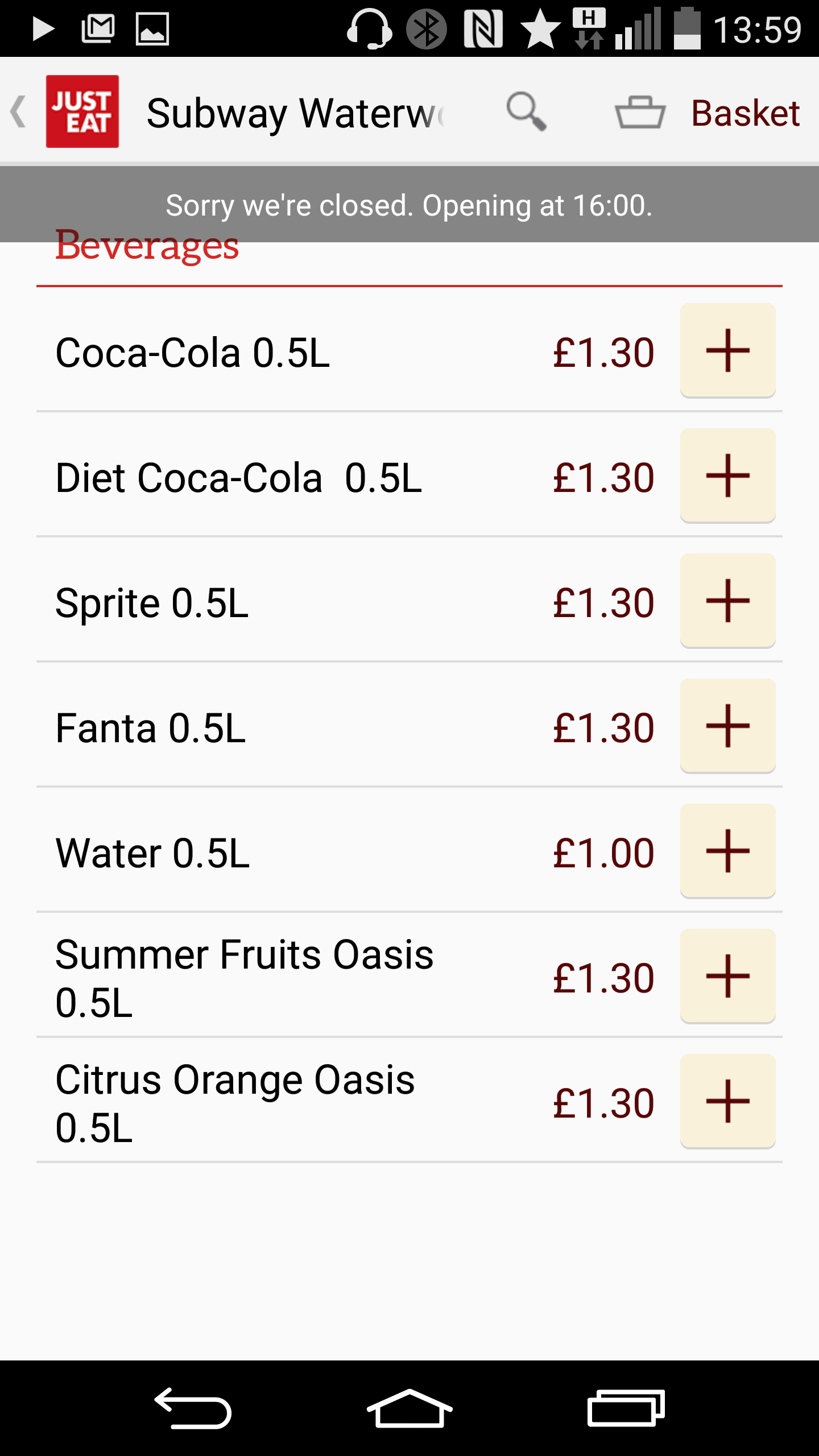819x1456 pixels.
Task: Add Citrus Orange Oasis 0.5L to basket
Action: pyautogui.click(x=727, y=1101)
